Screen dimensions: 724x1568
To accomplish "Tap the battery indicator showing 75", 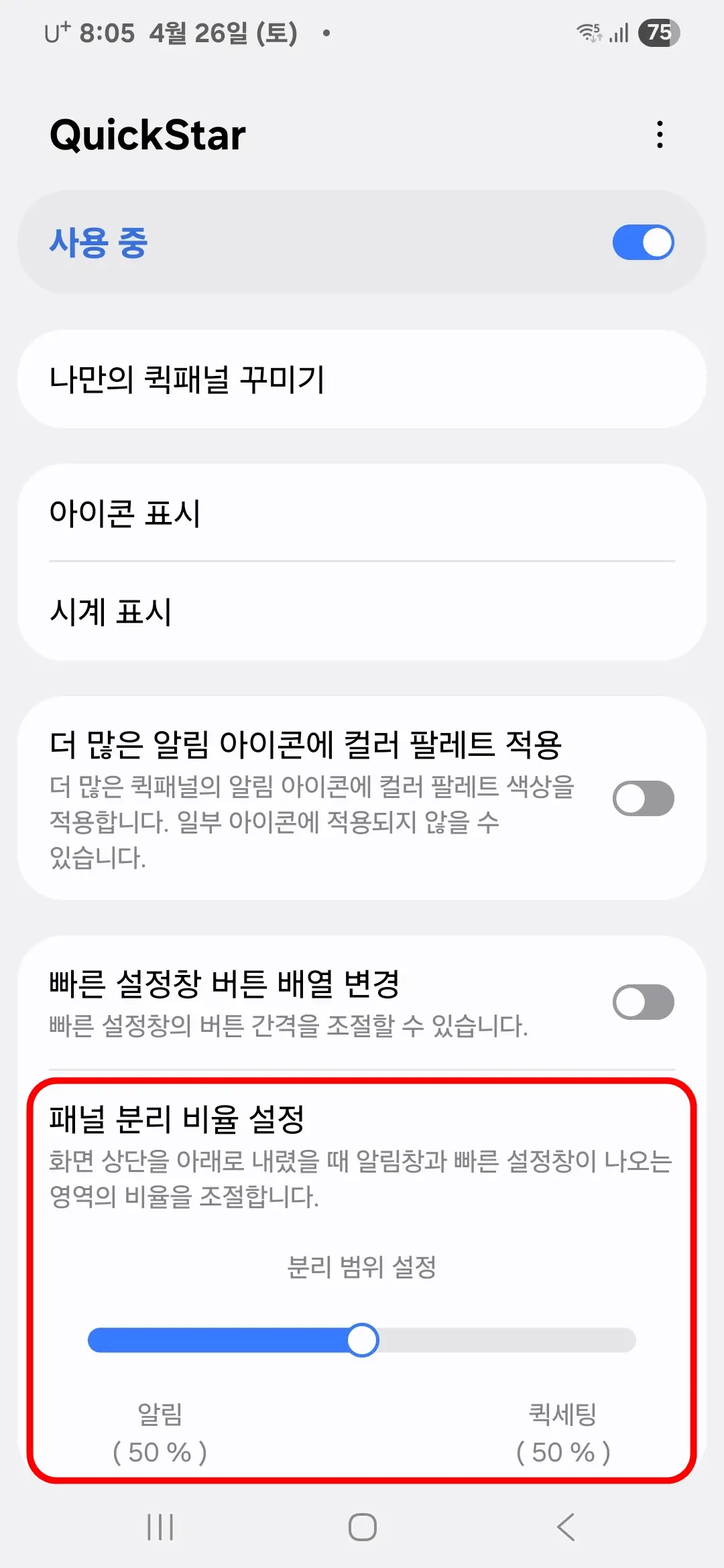I will (659, 31).
